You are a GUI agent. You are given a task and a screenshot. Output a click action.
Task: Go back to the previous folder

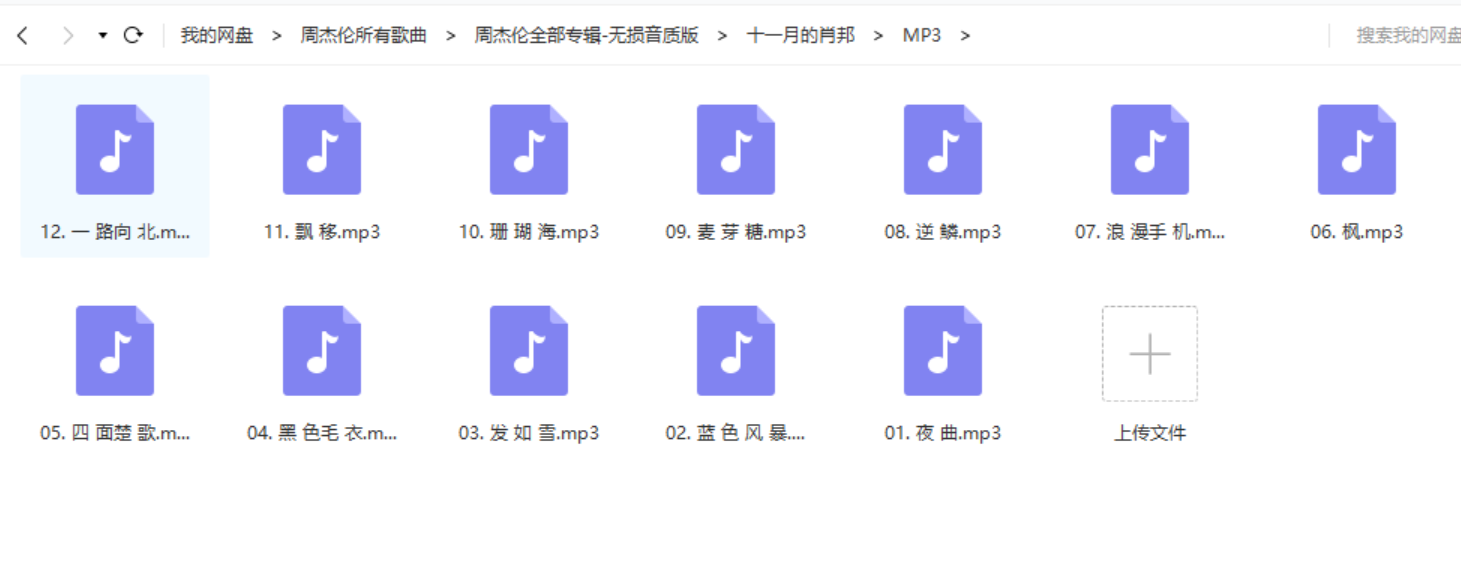(x=23, y=36)
